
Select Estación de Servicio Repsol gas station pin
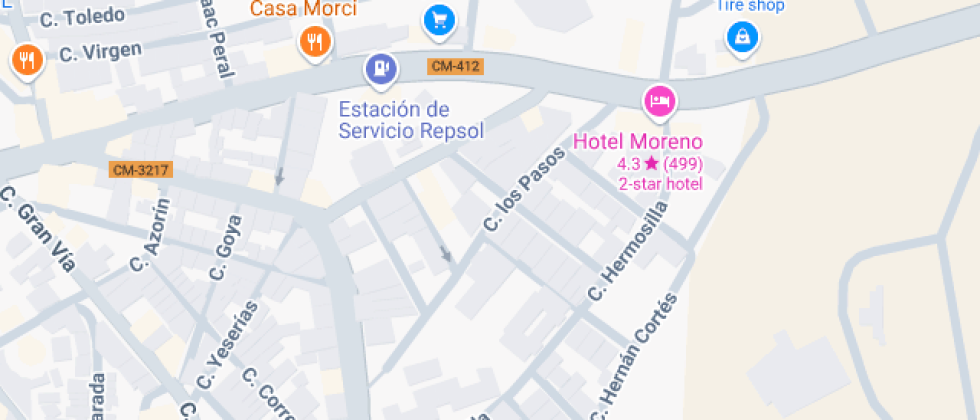[379, 68]
